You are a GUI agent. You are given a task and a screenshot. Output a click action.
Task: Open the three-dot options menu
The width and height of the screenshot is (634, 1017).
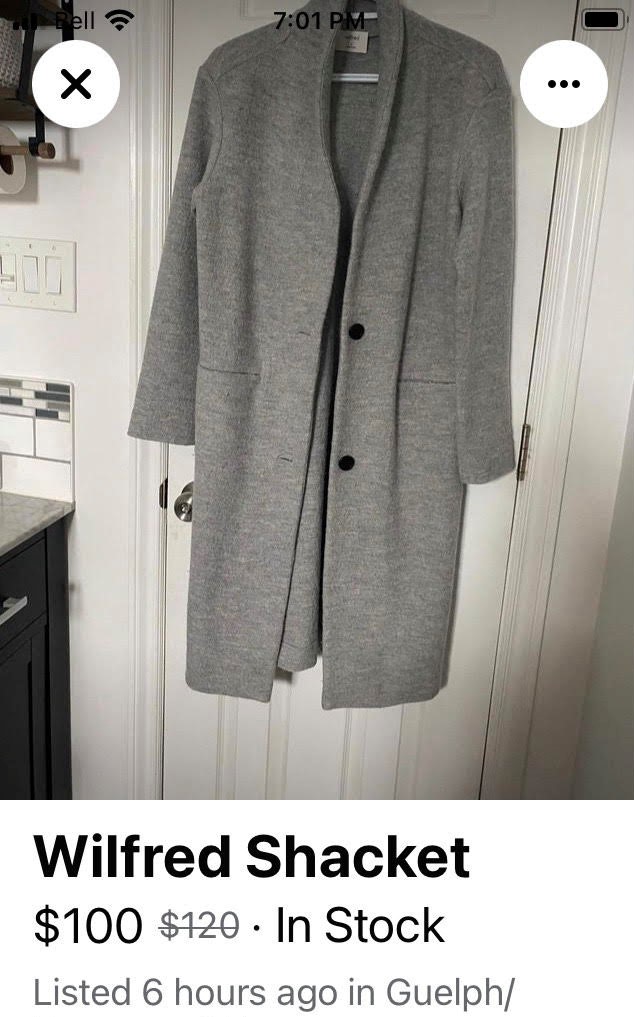(563, 85)
